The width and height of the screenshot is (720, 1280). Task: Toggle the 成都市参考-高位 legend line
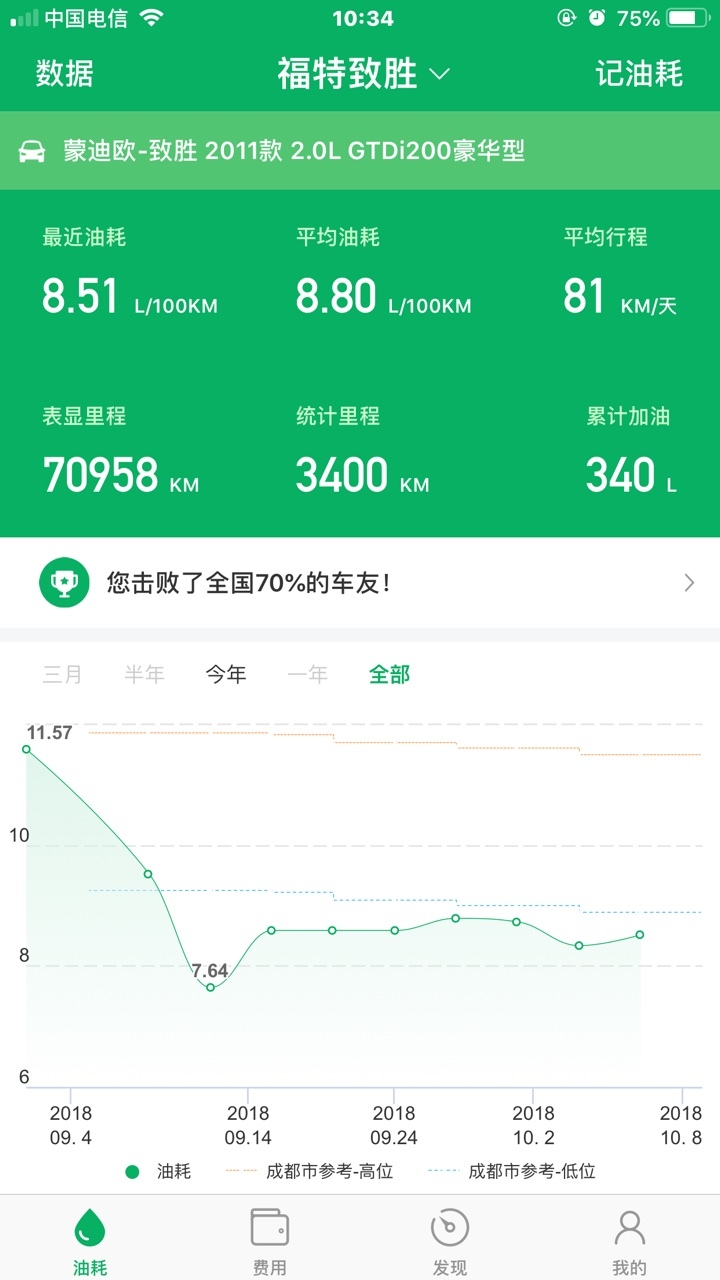click(x=309, y=1171)
